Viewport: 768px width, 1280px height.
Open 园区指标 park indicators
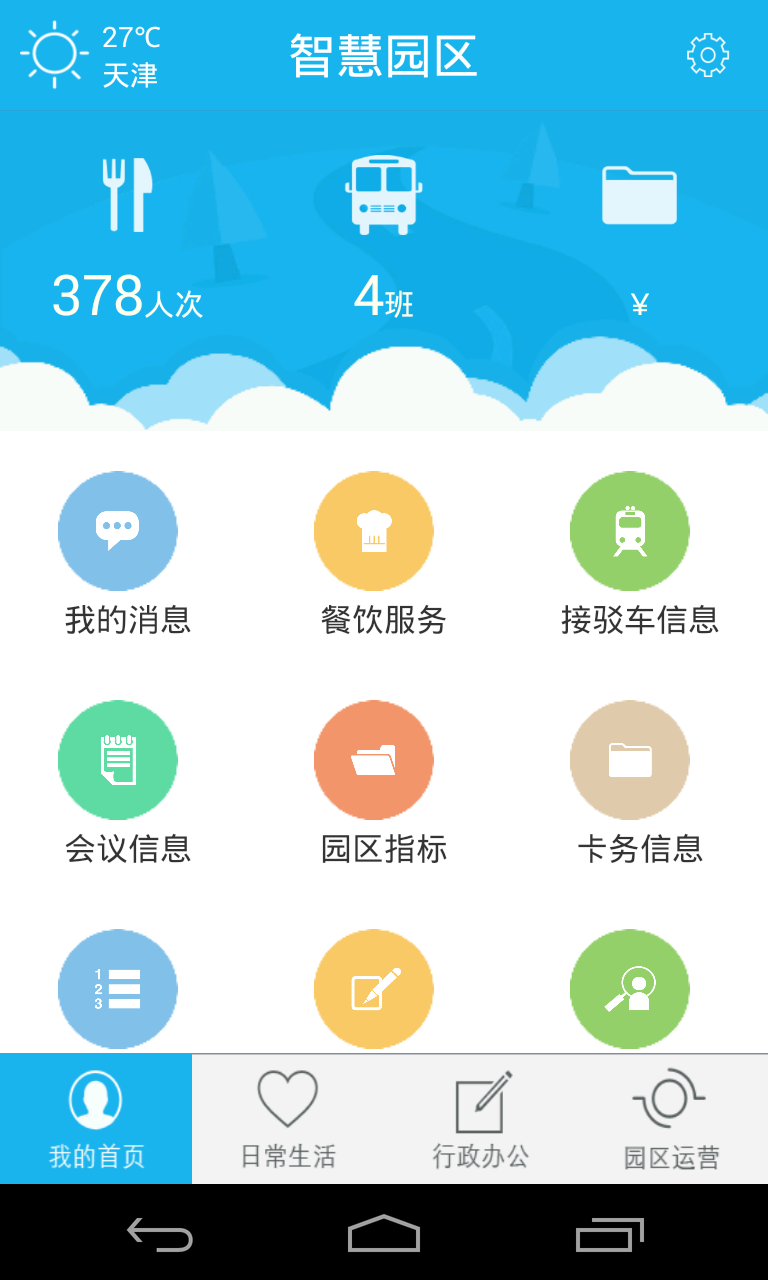pyautogui.click(x=374, y=760)
